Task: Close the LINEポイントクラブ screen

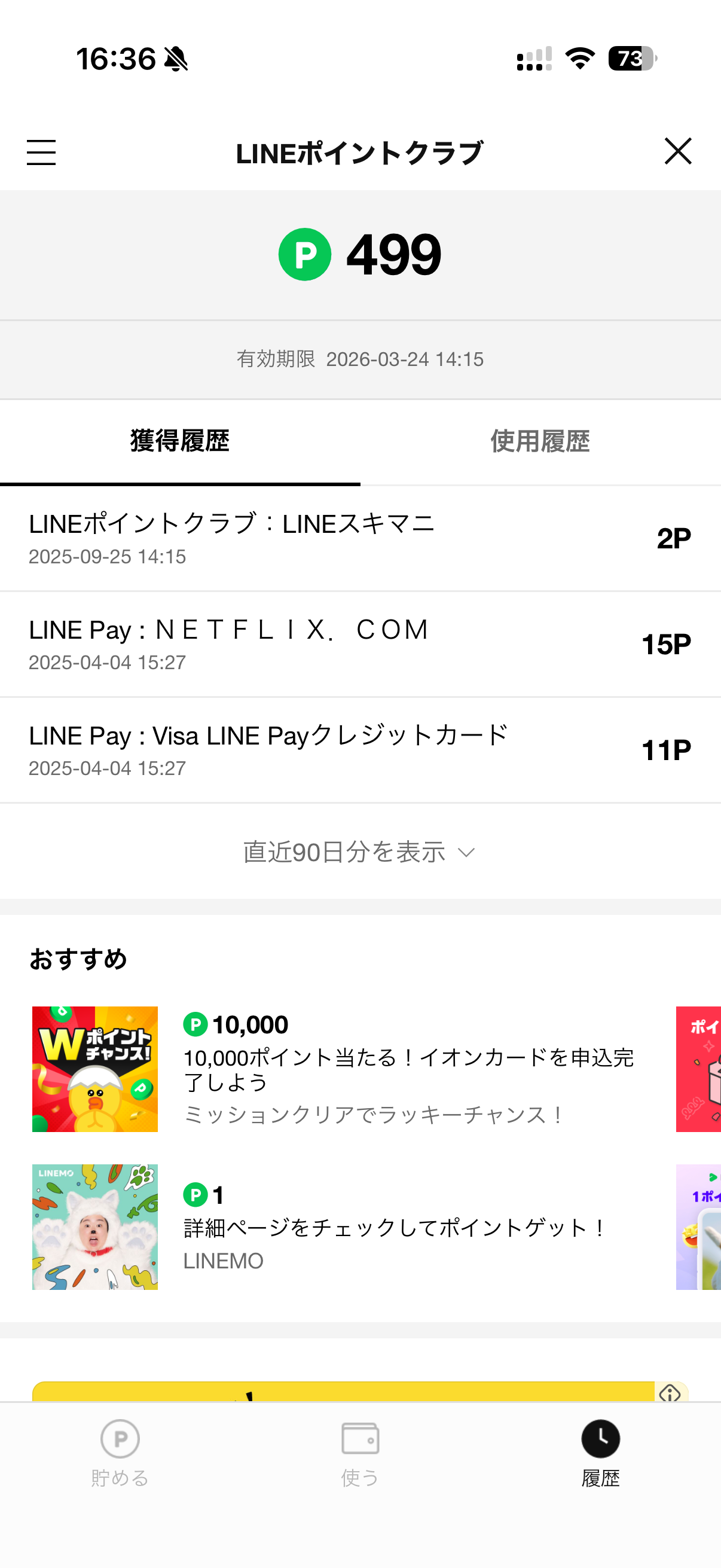Action: point(677,151)
